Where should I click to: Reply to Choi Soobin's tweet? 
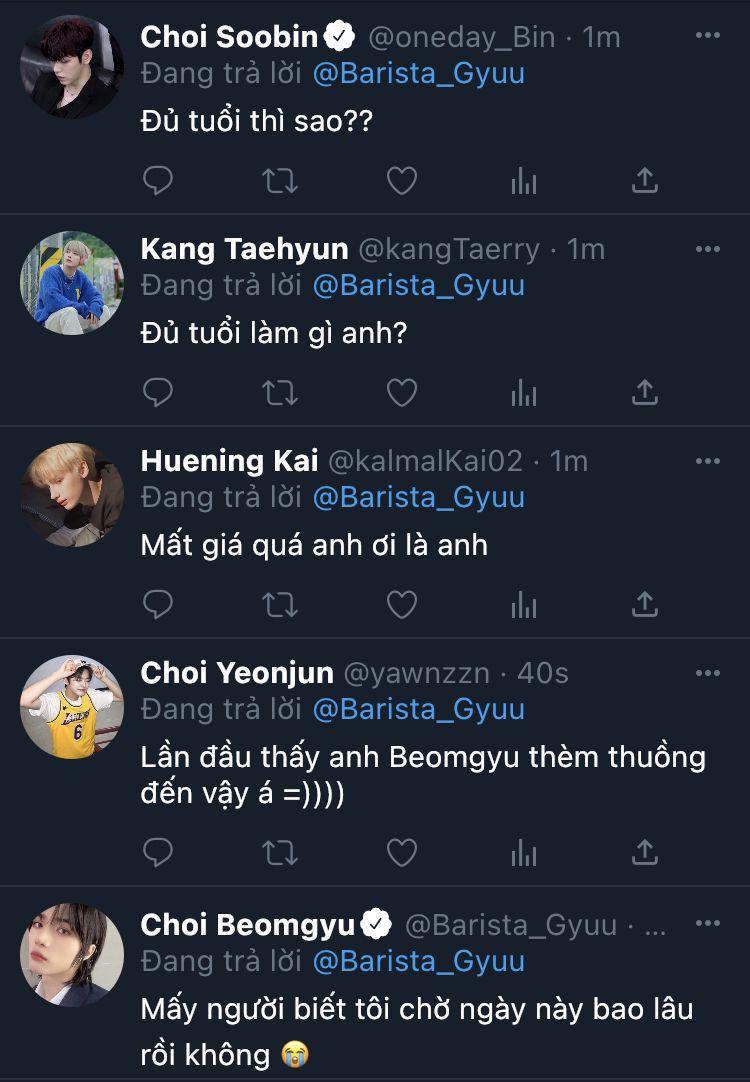click(x=158, y=181)
